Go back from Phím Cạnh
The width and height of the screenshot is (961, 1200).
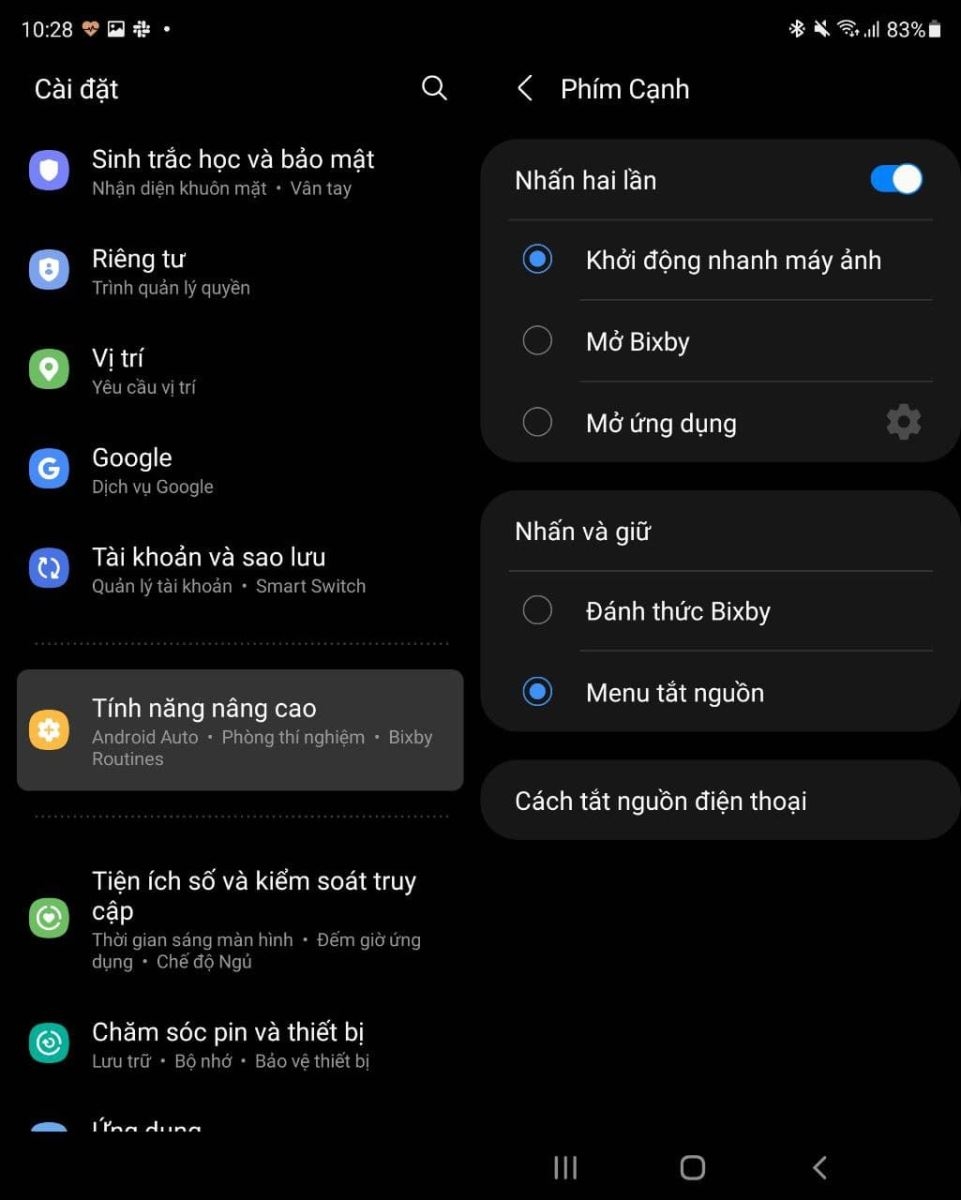pos(525,88)
